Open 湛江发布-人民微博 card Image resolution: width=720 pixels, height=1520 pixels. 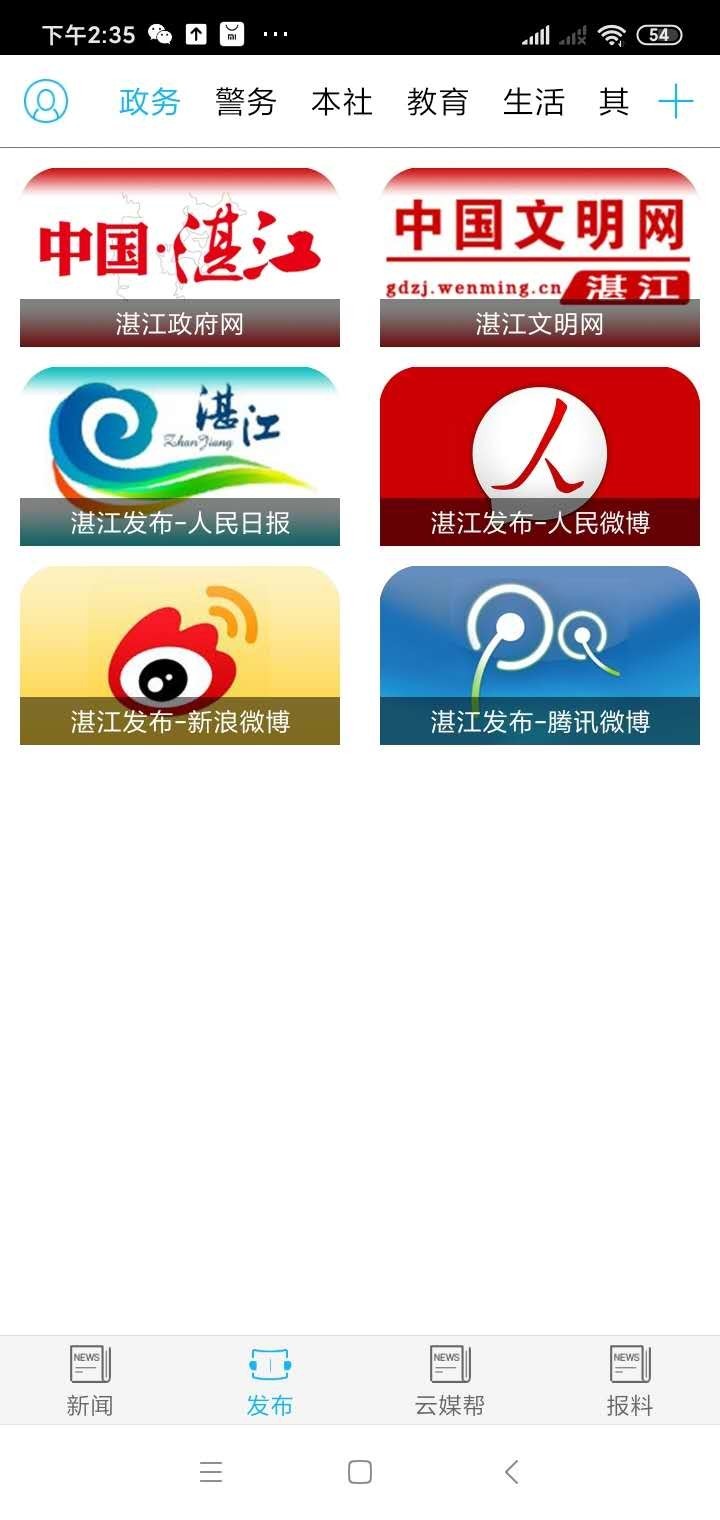(540, 457)
